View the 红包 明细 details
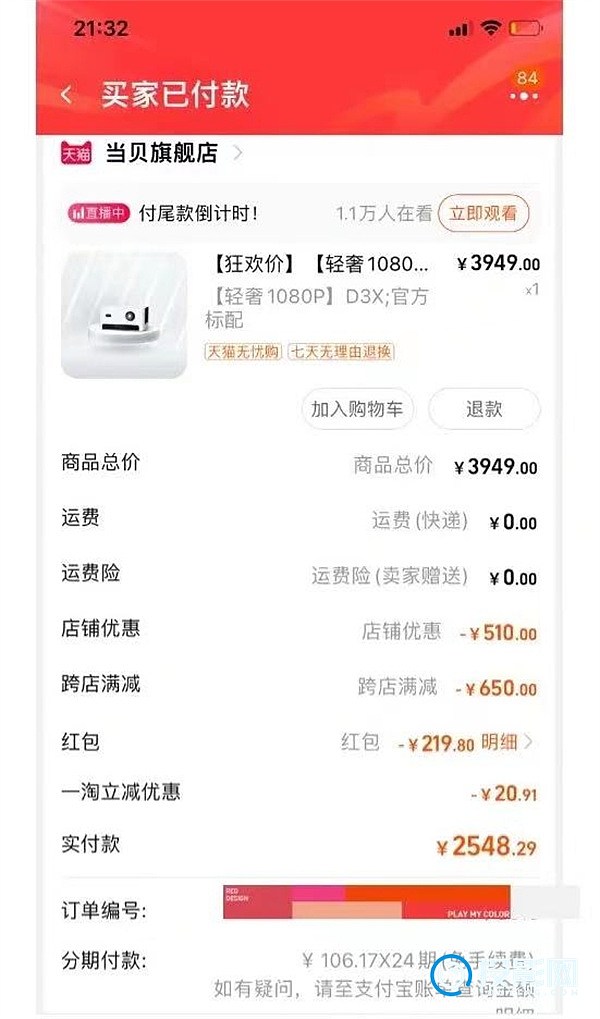The image size is (600, 1019). tap(506, 742)
